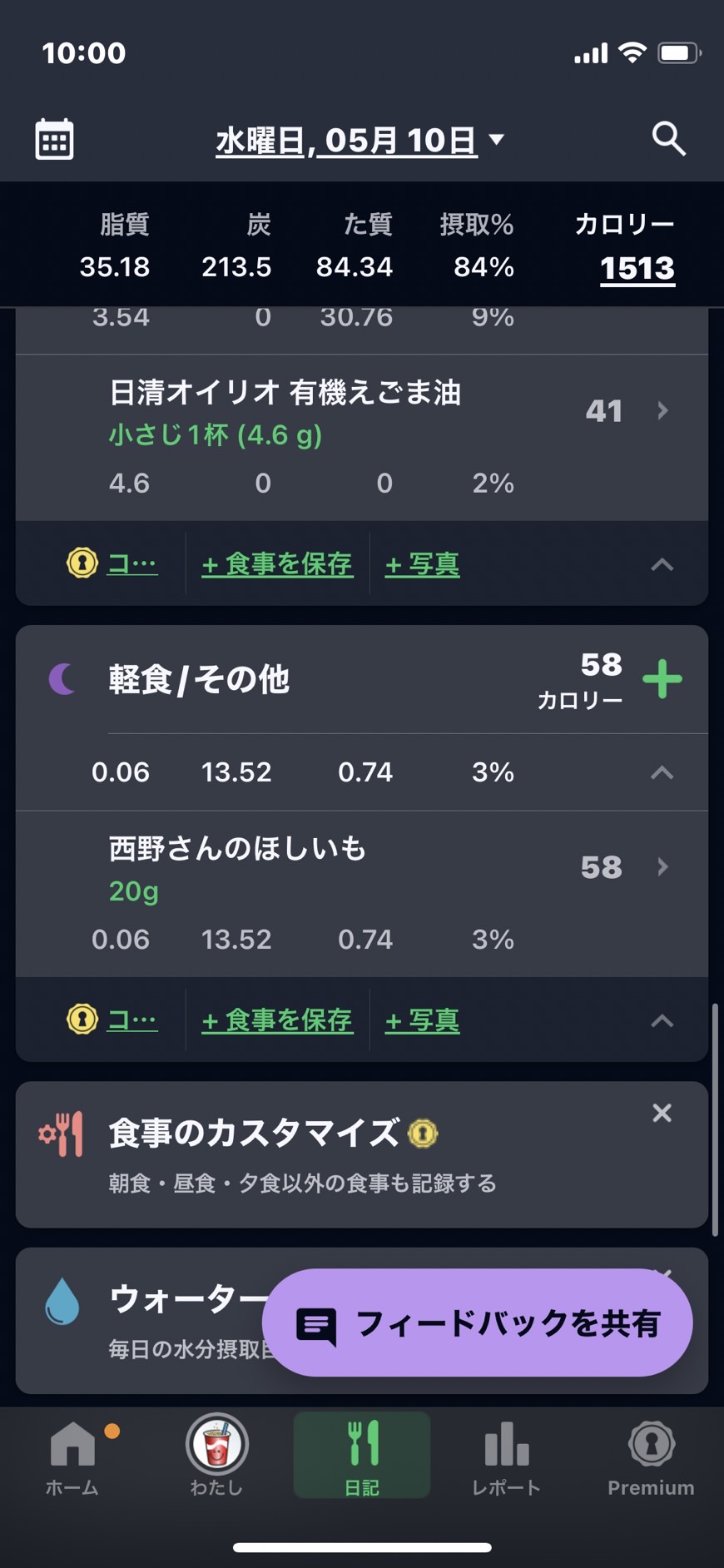The image size is (724, 1568).
Task: Dismiss the 食事のカスタマイズ card
Action: [x=662, y=1113]
